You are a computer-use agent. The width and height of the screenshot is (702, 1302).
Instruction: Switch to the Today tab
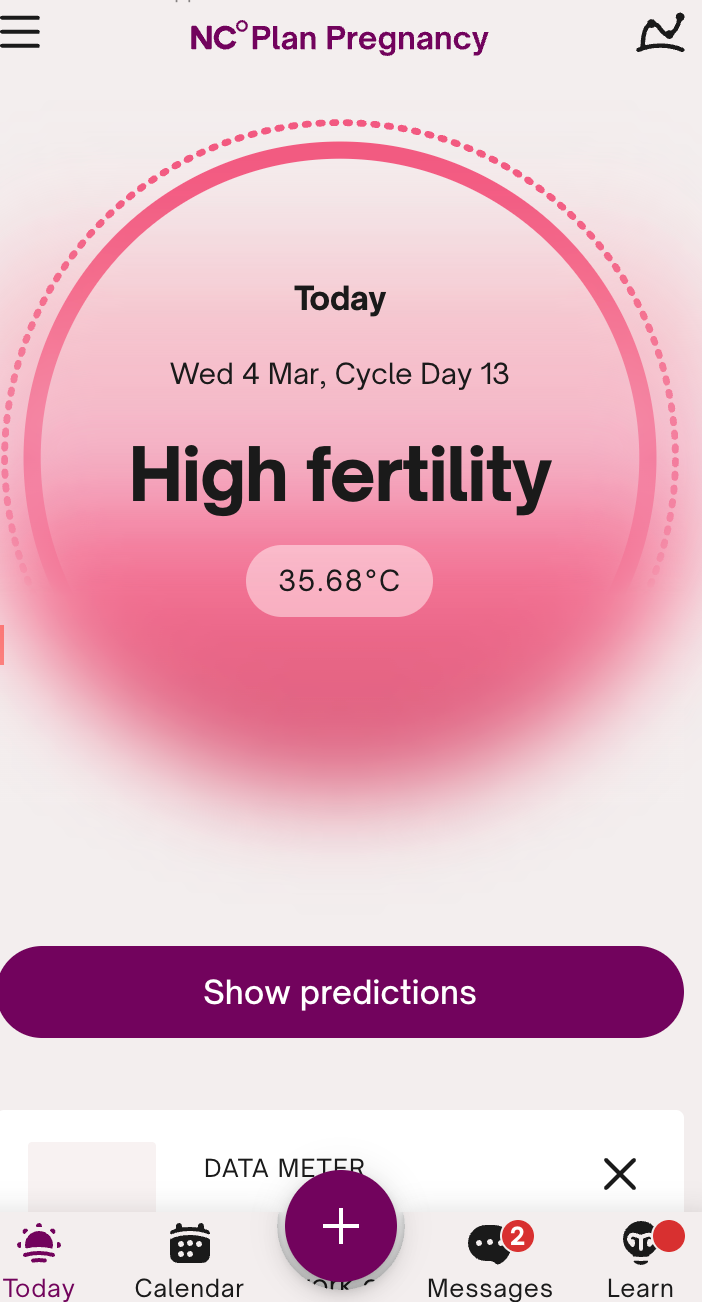(x=39, y=1260)
